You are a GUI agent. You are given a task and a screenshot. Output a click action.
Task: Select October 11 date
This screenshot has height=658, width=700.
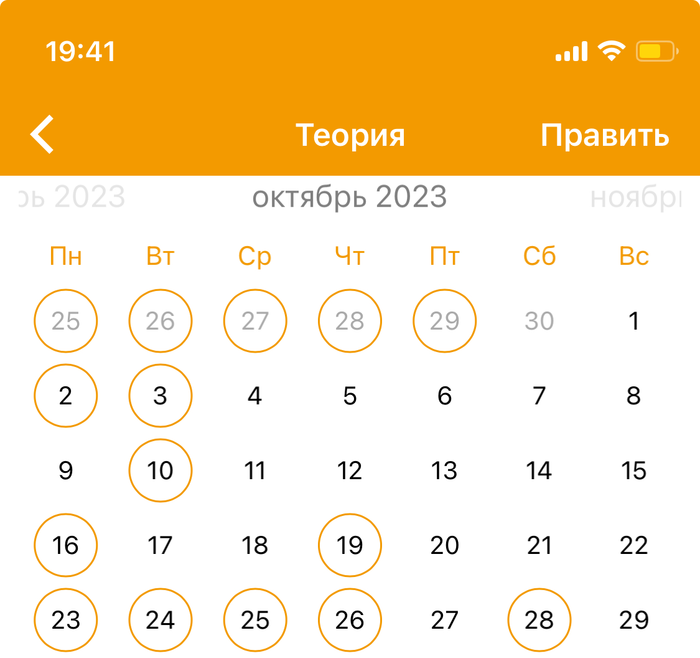point(255,470)
